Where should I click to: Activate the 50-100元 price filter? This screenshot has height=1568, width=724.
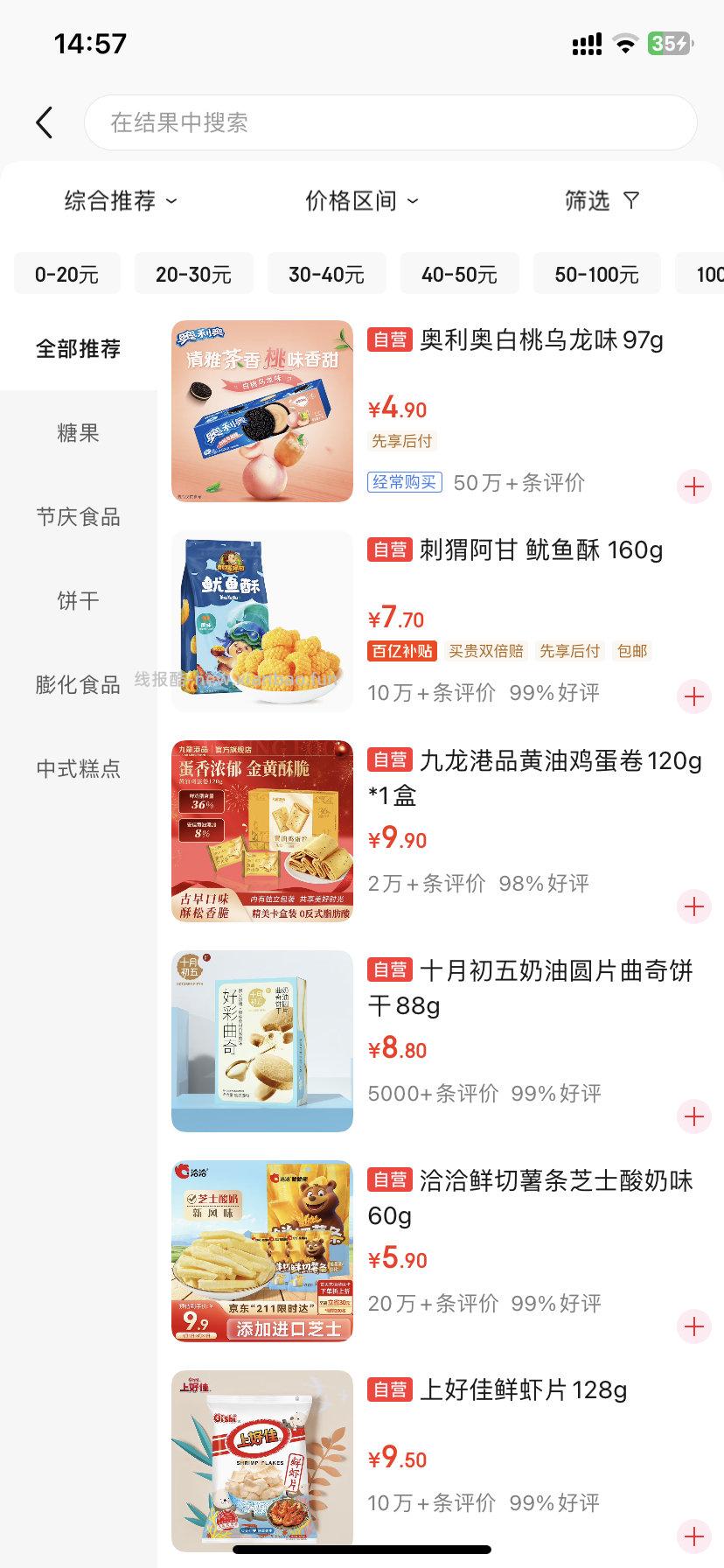596,273
